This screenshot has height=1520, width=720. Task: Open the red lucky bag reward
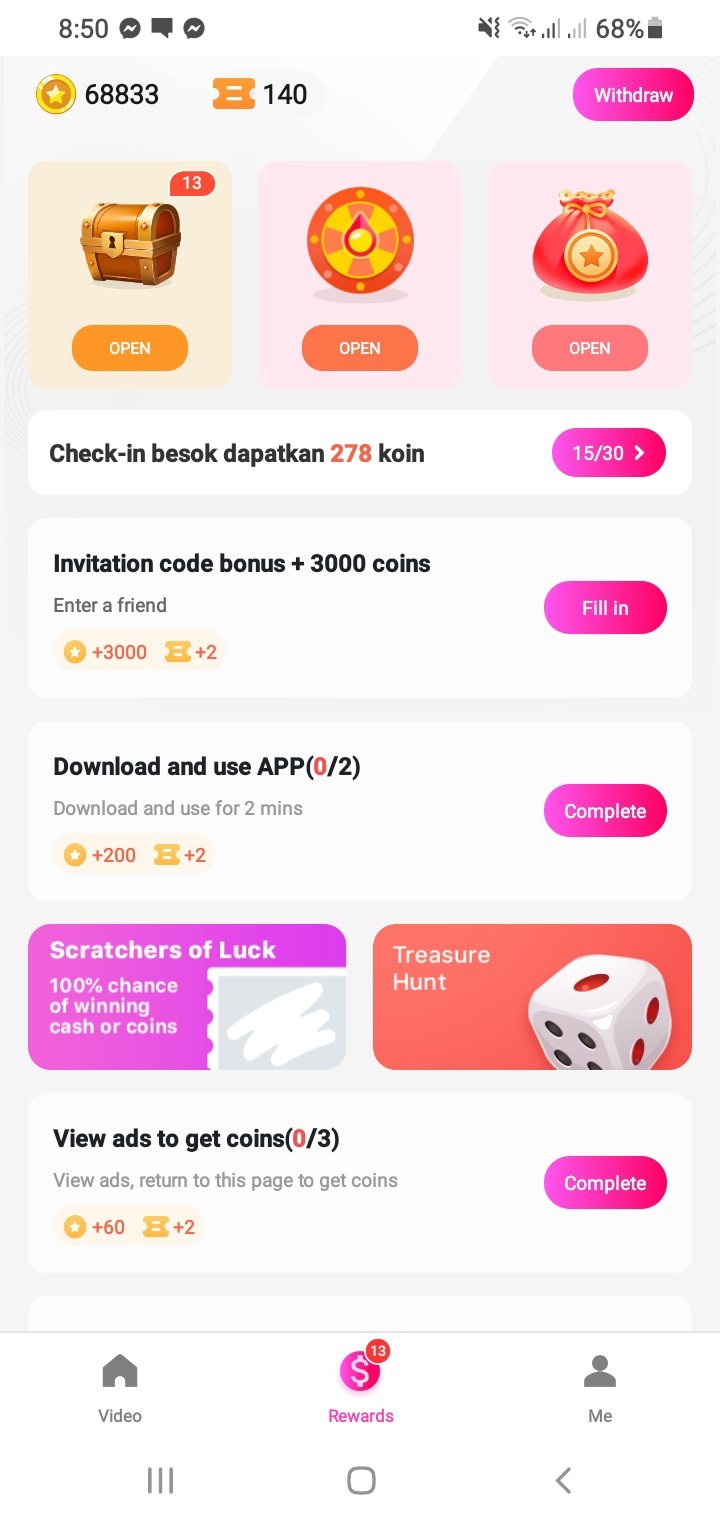point(589,348)
